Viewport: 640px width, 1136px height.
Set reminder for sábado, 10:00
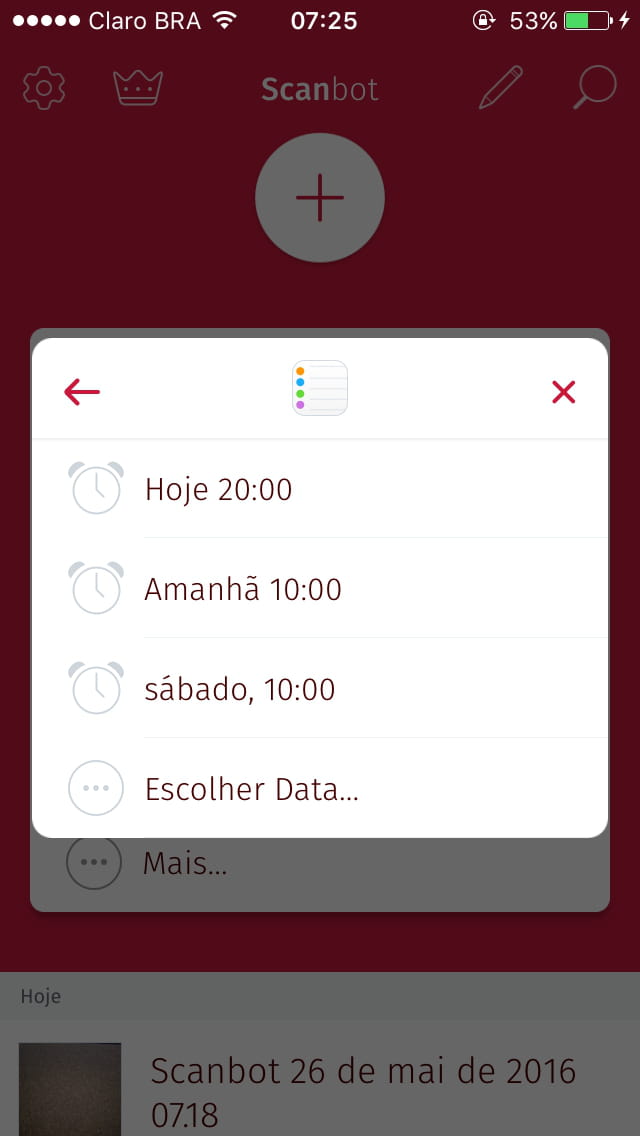(240, 689)
